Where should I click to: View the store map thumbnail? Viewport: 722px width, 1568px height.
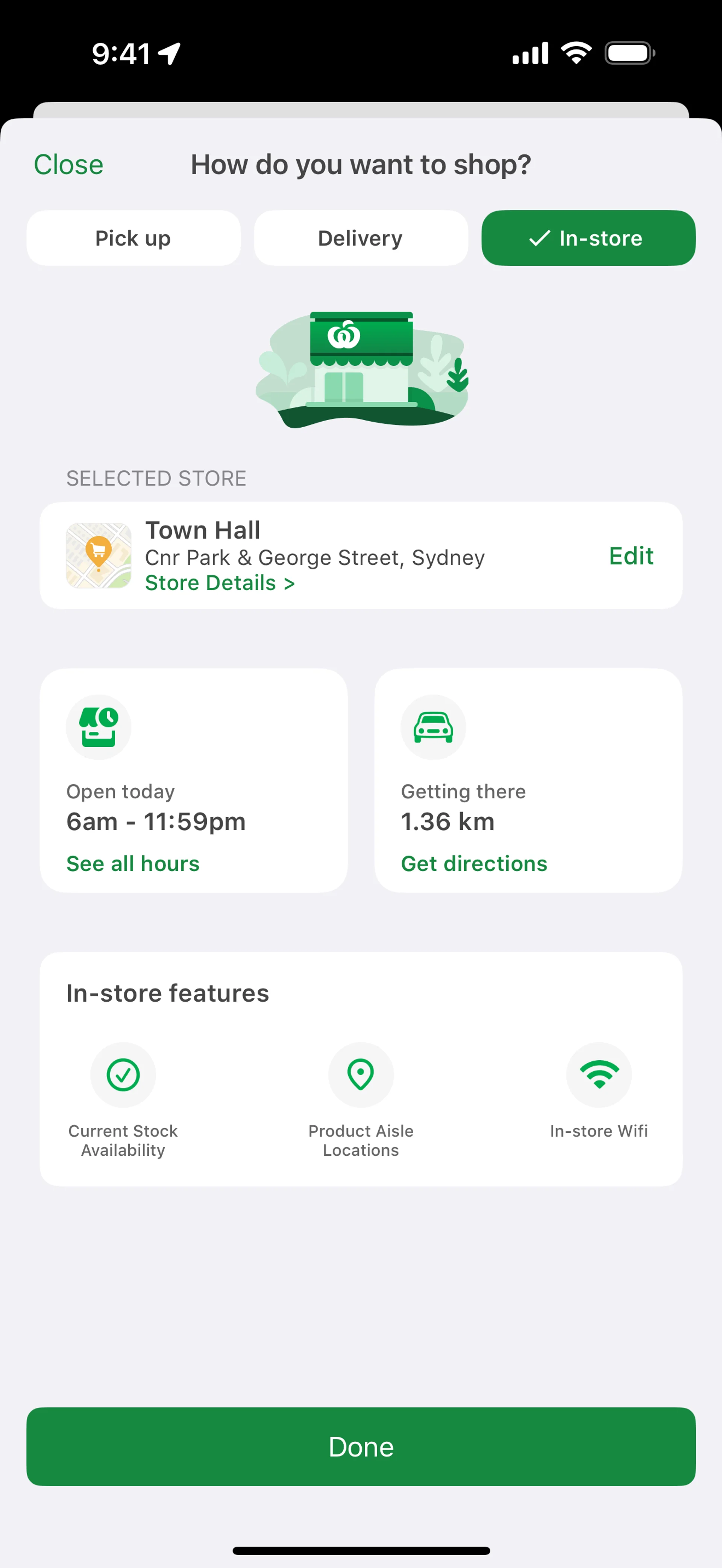(x=99, y=555)
